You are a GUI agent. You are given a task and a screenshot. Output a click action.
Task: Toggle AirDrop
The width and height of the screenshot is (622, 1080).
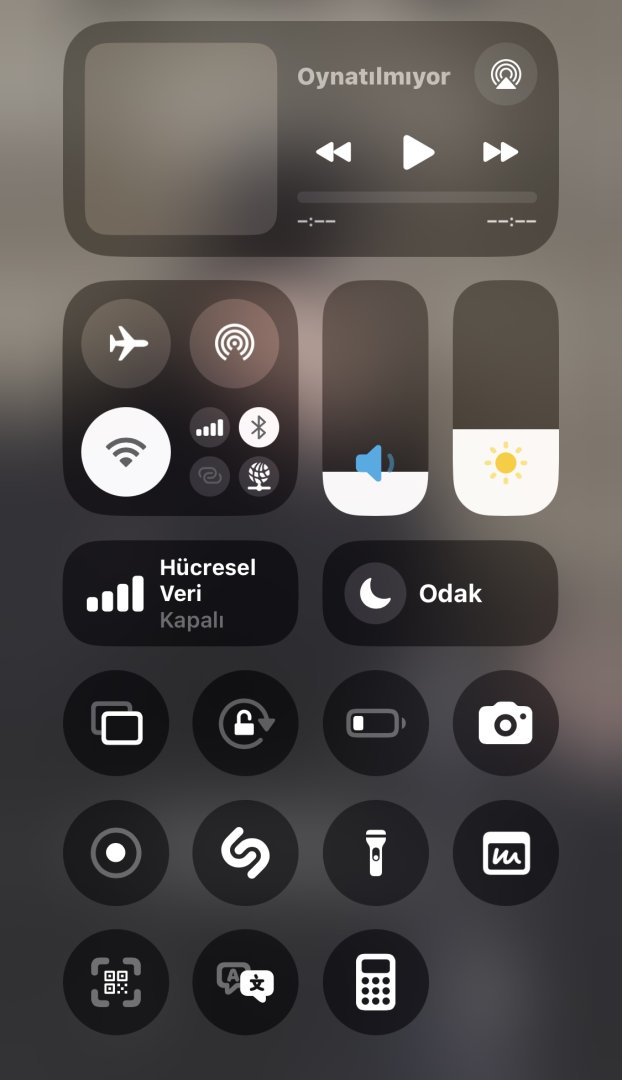pyautogui.click(x=234, y=344)
